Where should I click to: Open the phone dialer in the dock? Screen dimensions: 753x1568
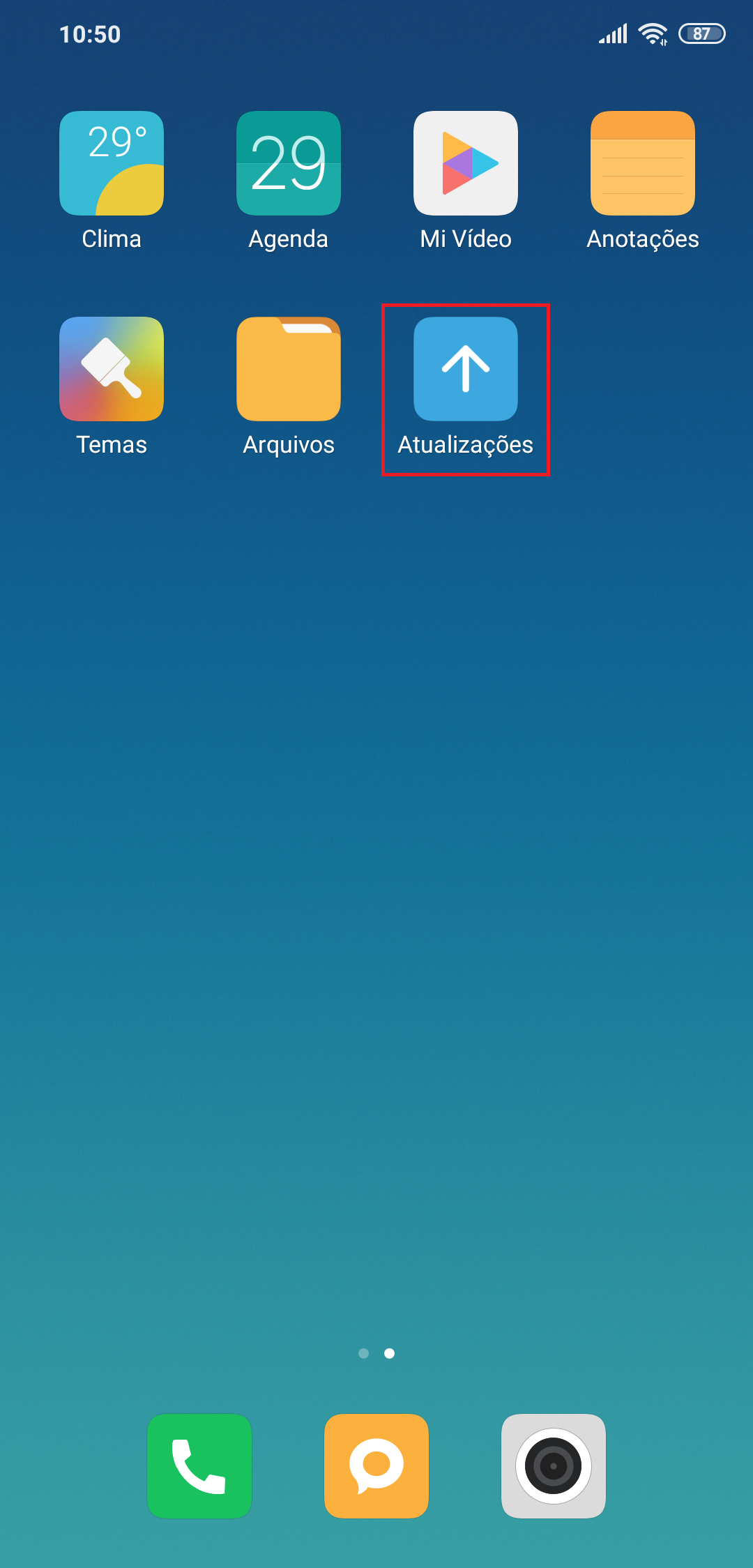pos(199,1466)
